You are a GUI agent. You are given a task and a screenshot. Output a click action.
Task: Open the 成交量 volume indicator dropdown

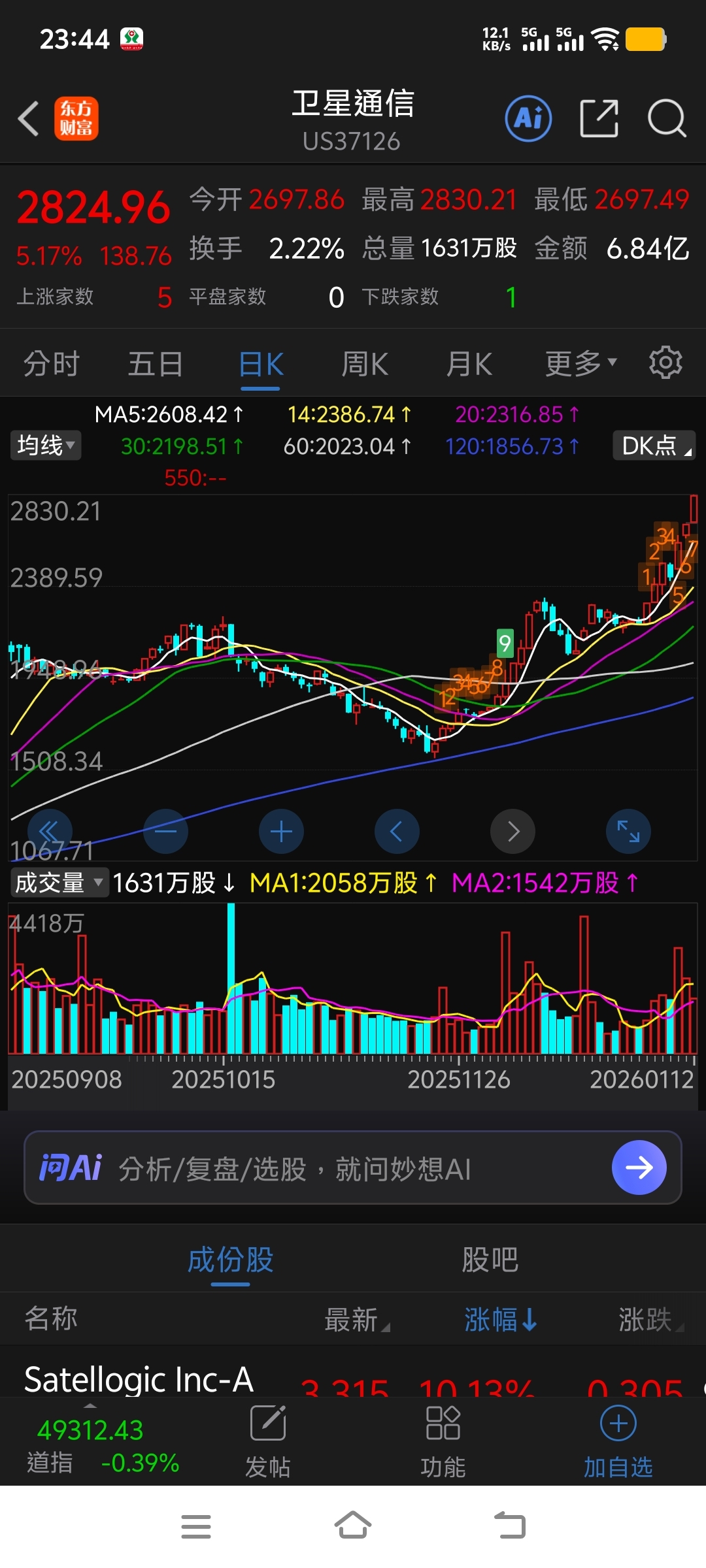(x=59, y=882)
